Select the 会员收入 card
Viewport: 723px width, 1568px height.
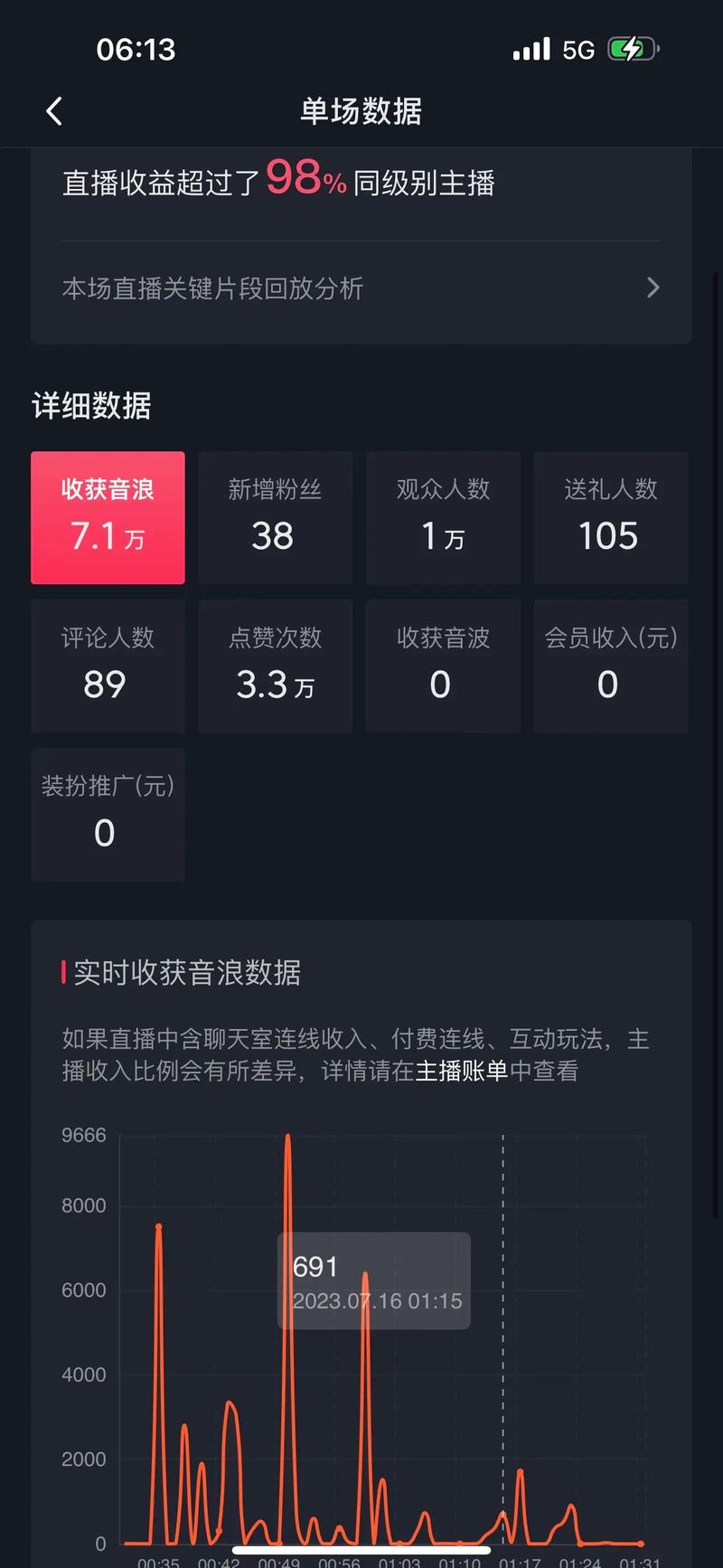[610, 666]
